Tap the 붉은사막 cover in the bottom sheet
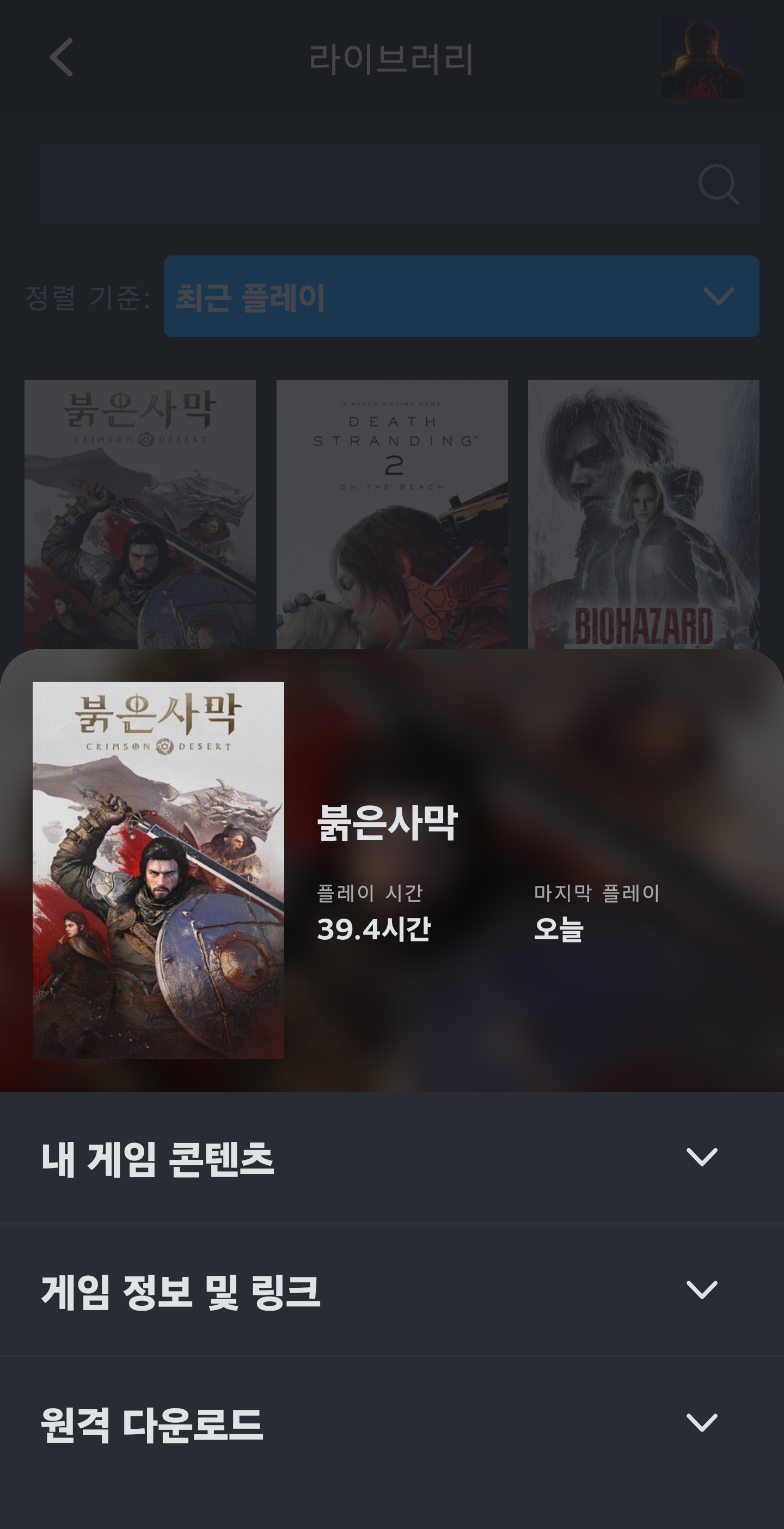The image size is (784, 1529). [158, 870]
